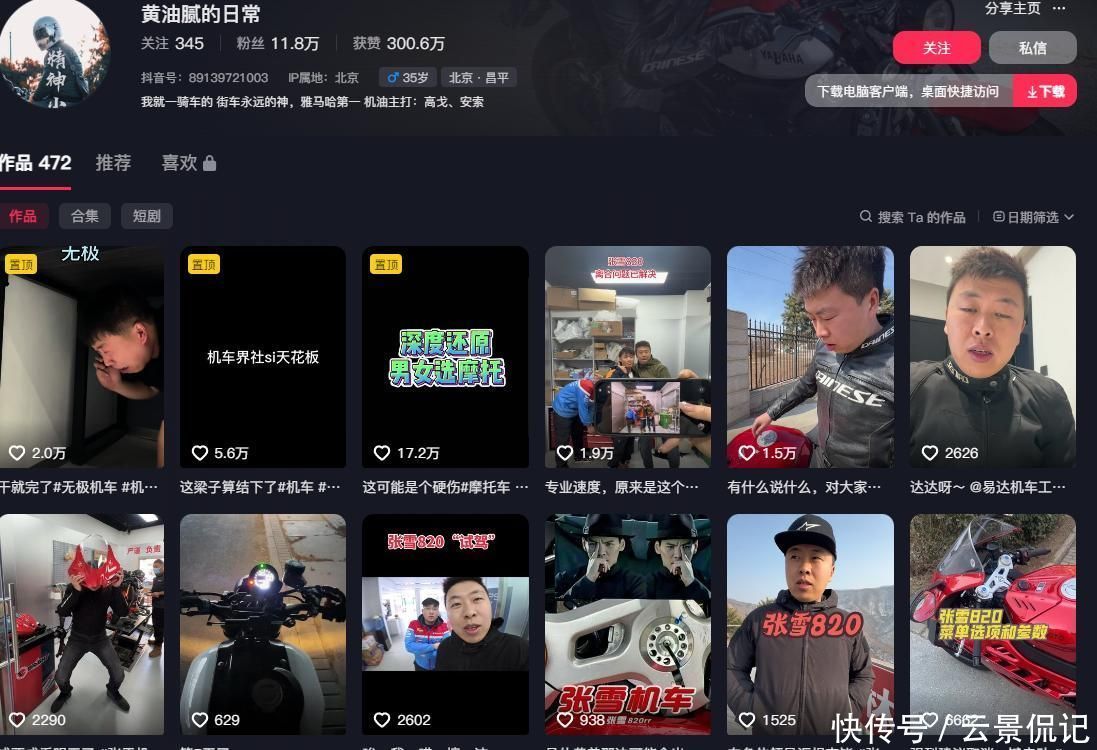Search this creator's works via 搜索 Ta 的作品
Viewport: 1097px width, 750px height.
point(913,217)
